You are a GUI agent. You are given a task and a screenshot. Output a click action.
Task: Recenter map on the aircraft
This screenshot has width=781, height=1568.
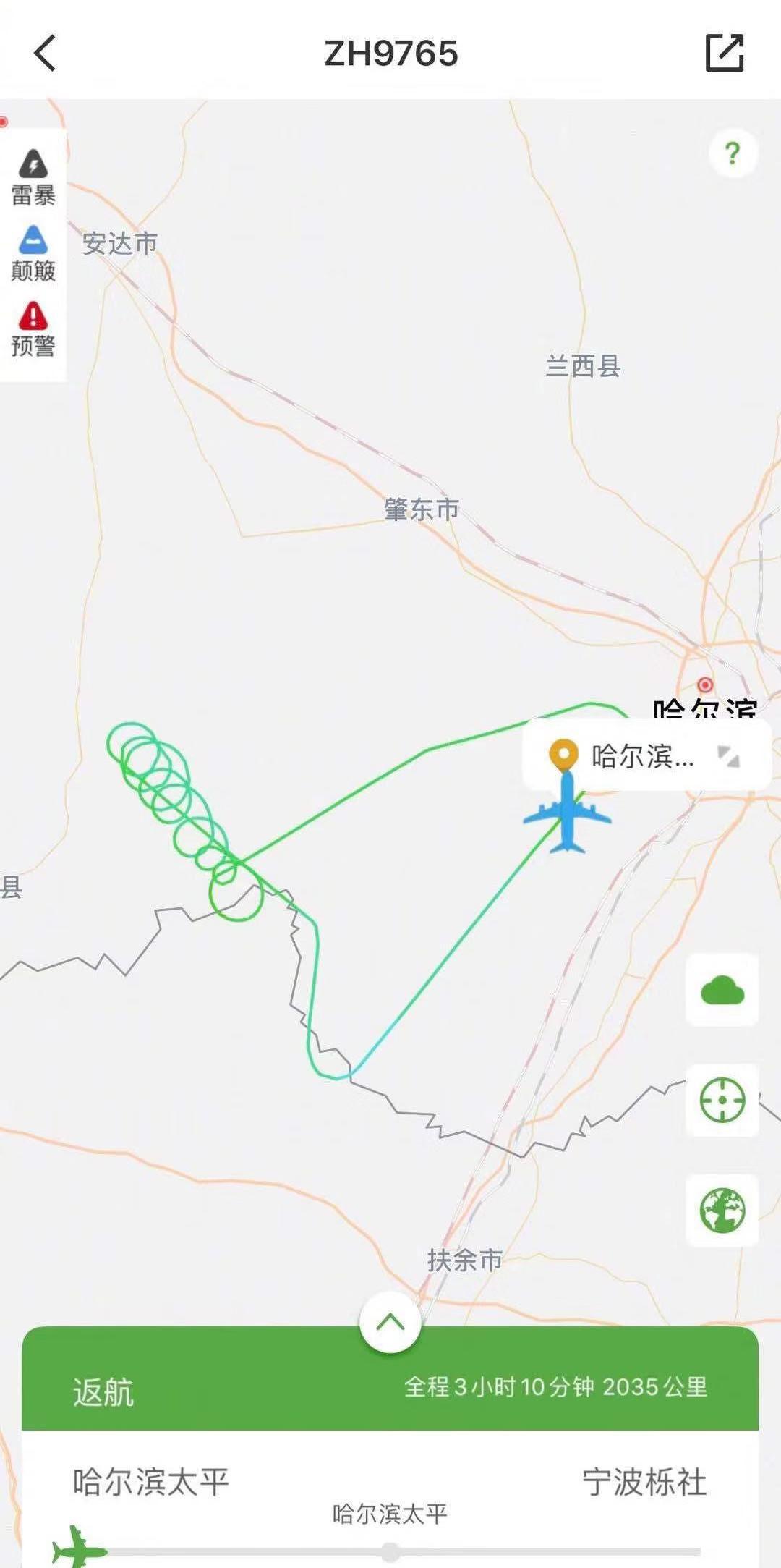click(722, 1100)
